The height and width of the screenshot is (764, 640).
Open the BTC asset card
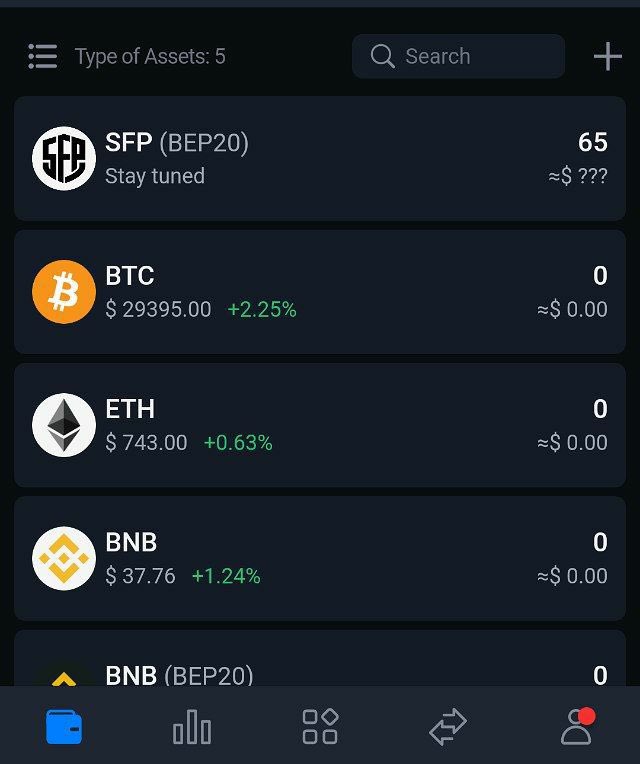(x=319, y=292)
